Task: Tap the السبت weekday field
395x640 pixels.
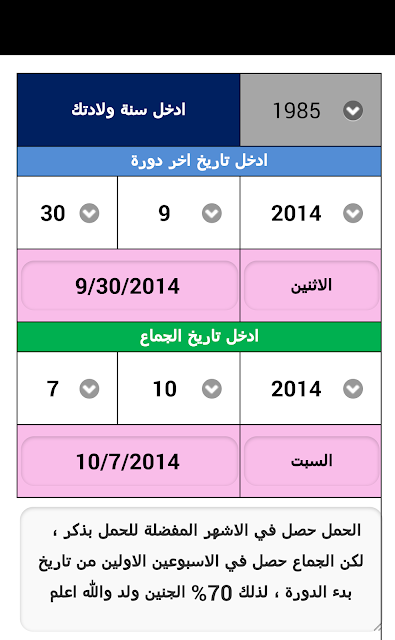Action: coord(311,461)
